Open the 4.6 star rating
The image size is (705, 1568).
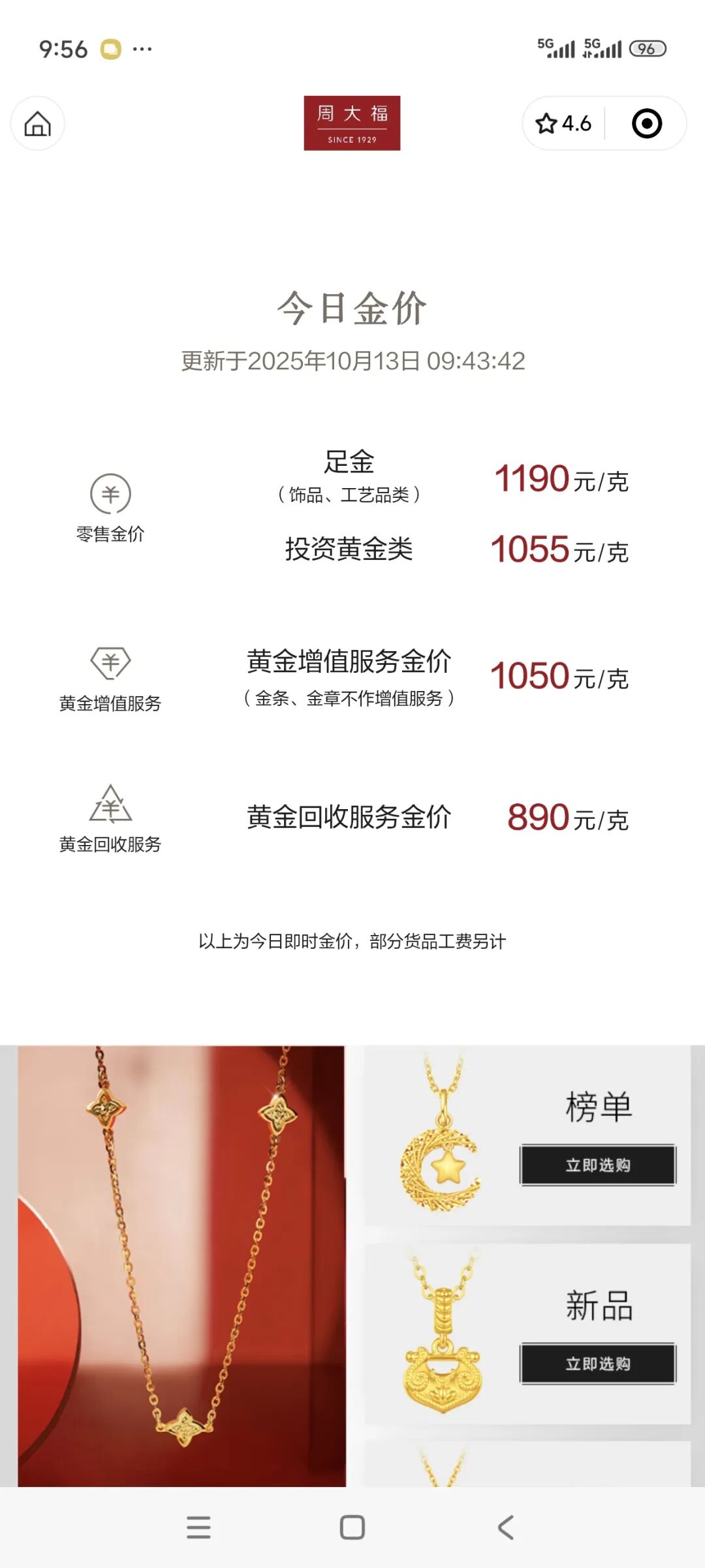click(x=563, y=123)
